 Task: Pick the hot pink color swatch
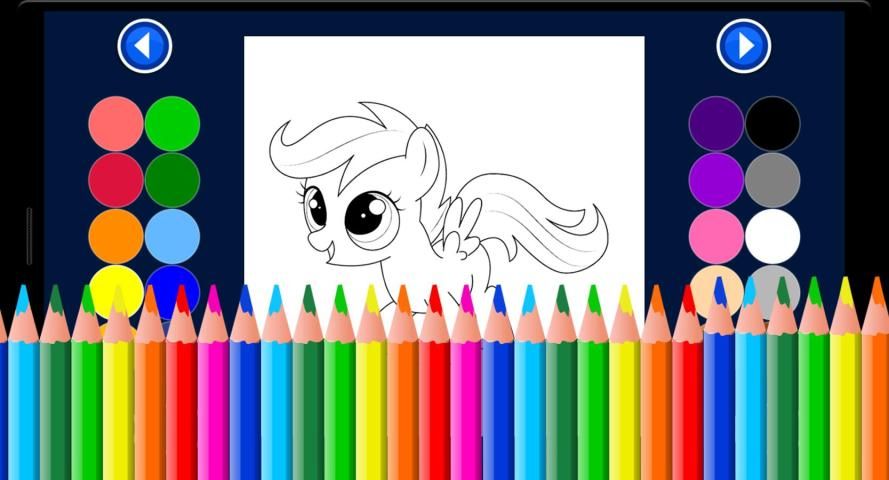(716, 236)
